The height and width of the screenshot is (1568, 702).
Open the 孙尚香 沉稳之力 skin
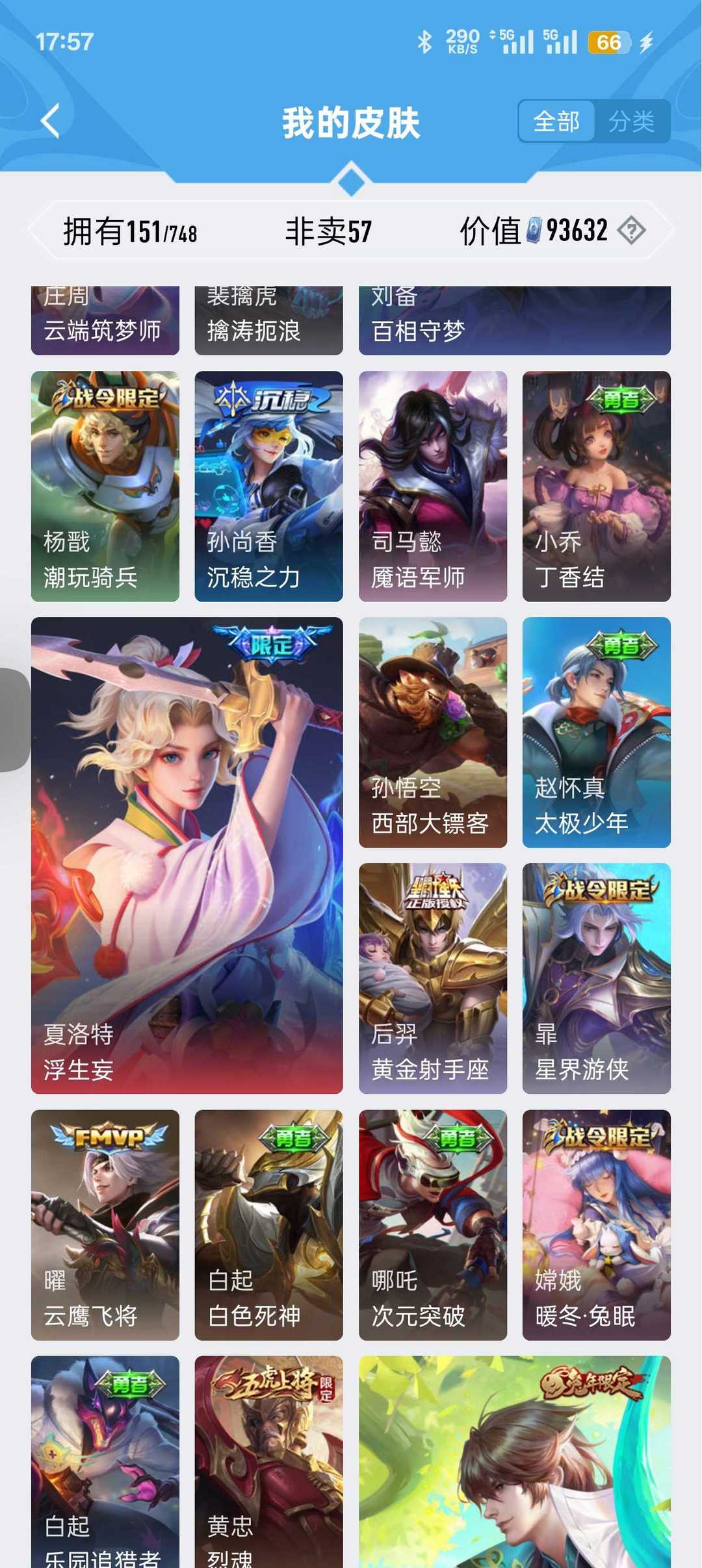click(x=268, y=487)
